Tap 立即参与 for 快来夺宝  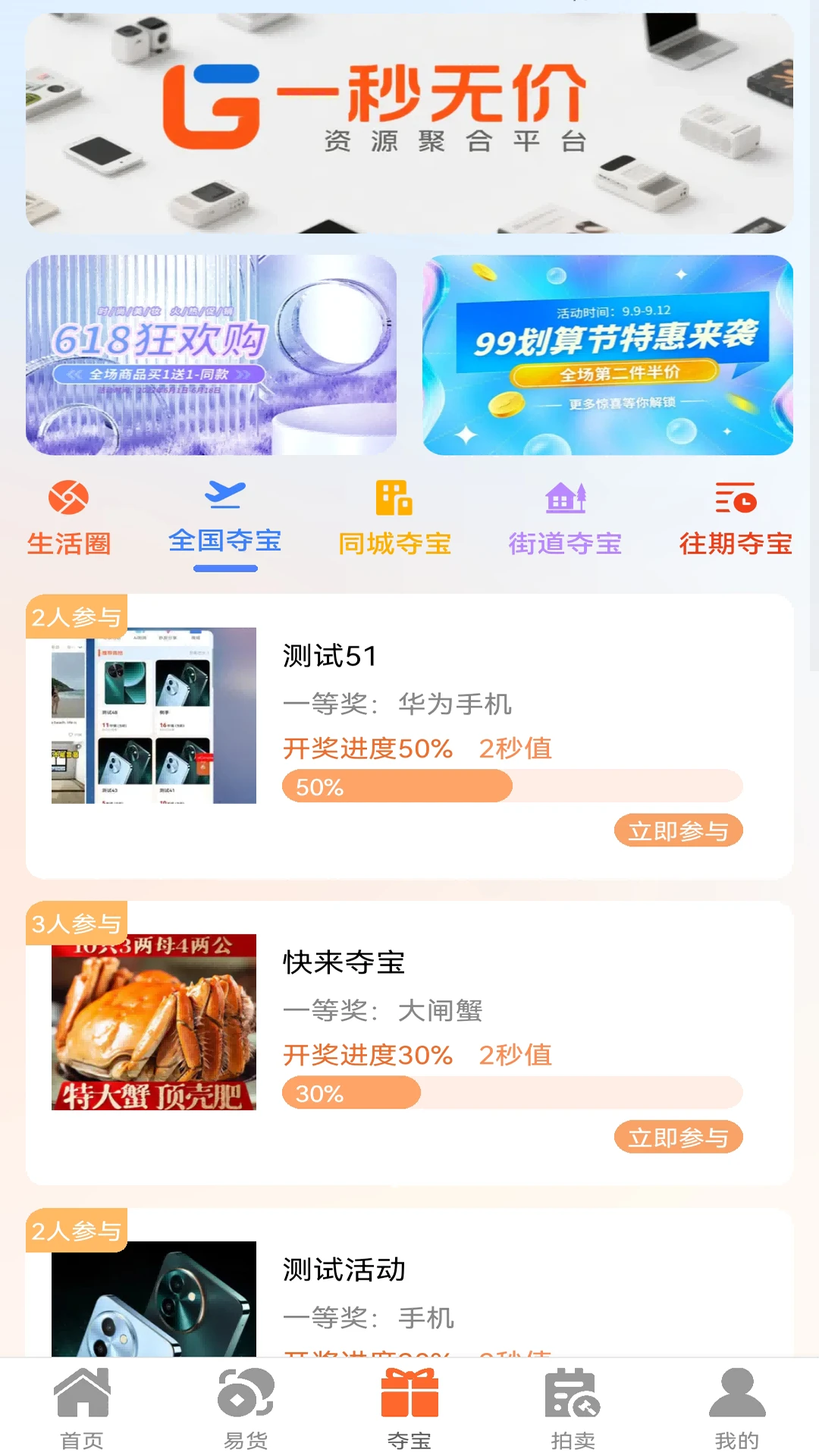tap(679, 1137)
